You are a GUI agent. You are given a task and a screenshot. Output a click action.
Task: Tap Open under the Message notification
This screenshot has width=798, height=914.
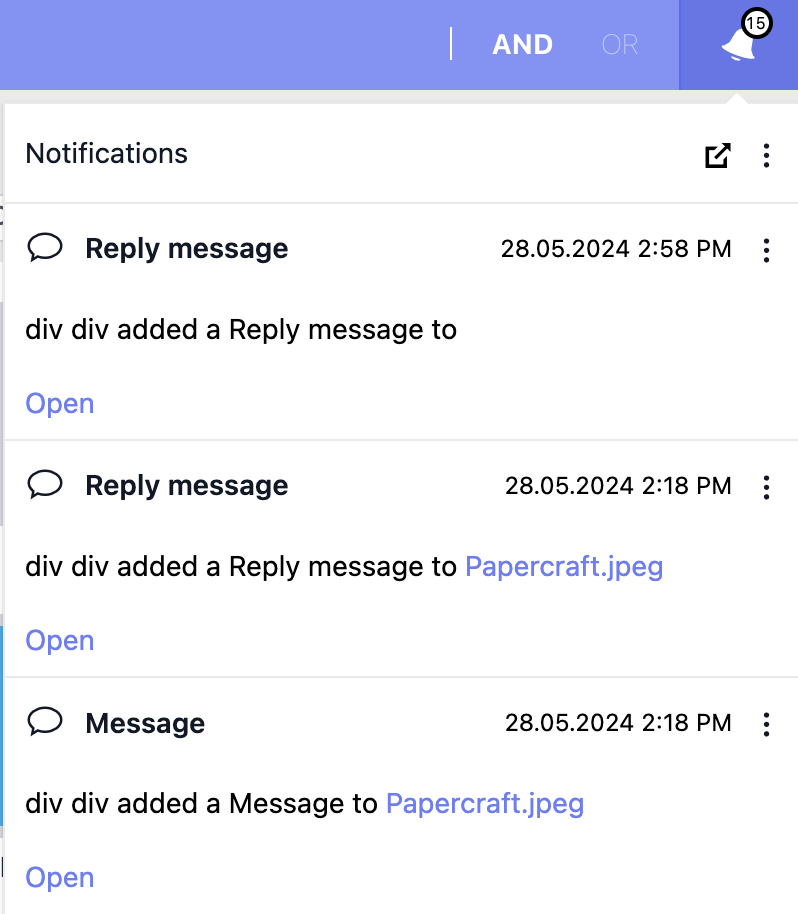point(60,878)
